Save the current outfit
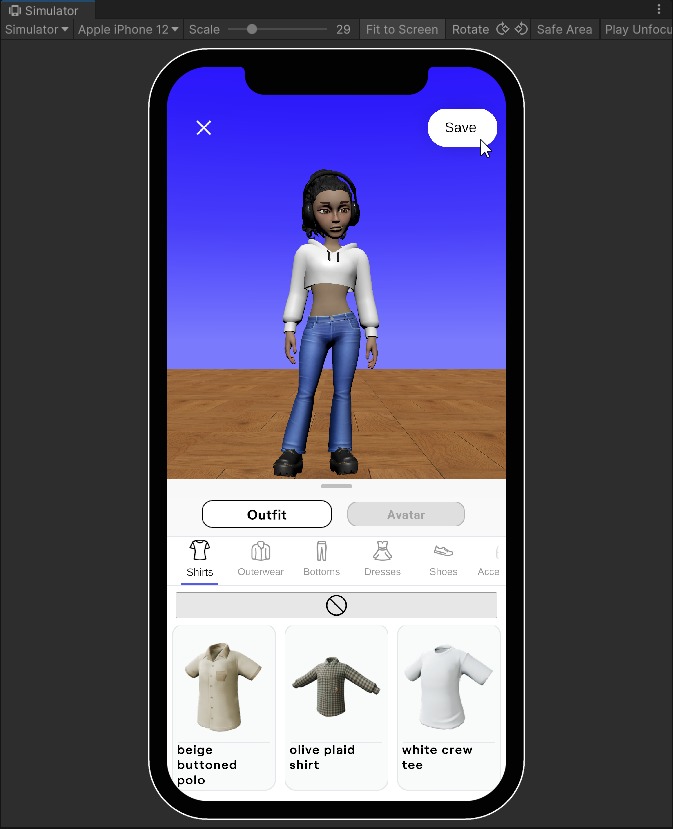Screen dimensions: 673x829 461,128
